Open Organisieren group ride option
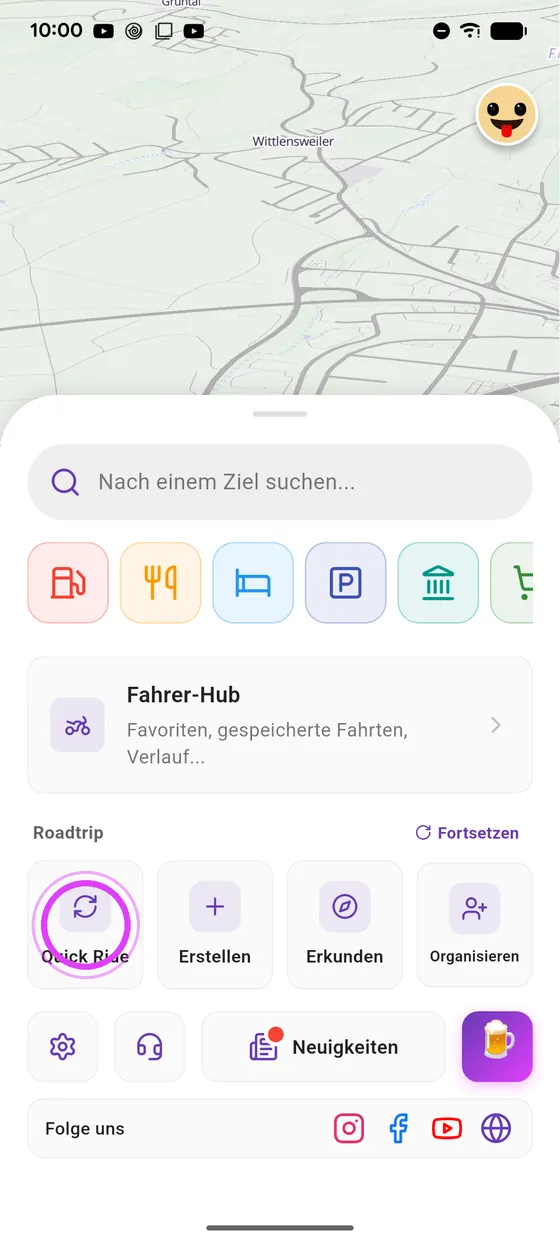 [474, 925]
